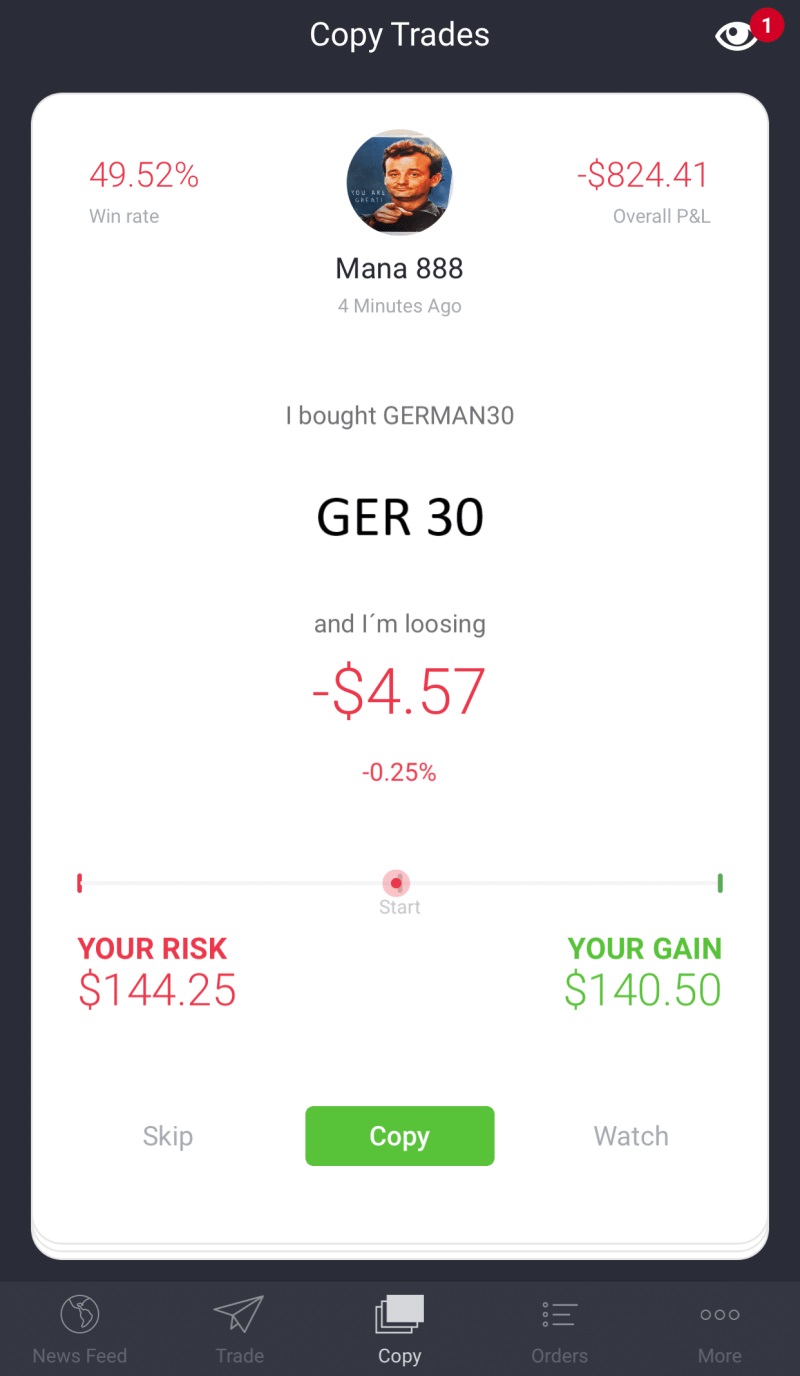Screen dimensions: 800x1376
Task: Switch to the News Feed tab
Action: pos(80,1329)
